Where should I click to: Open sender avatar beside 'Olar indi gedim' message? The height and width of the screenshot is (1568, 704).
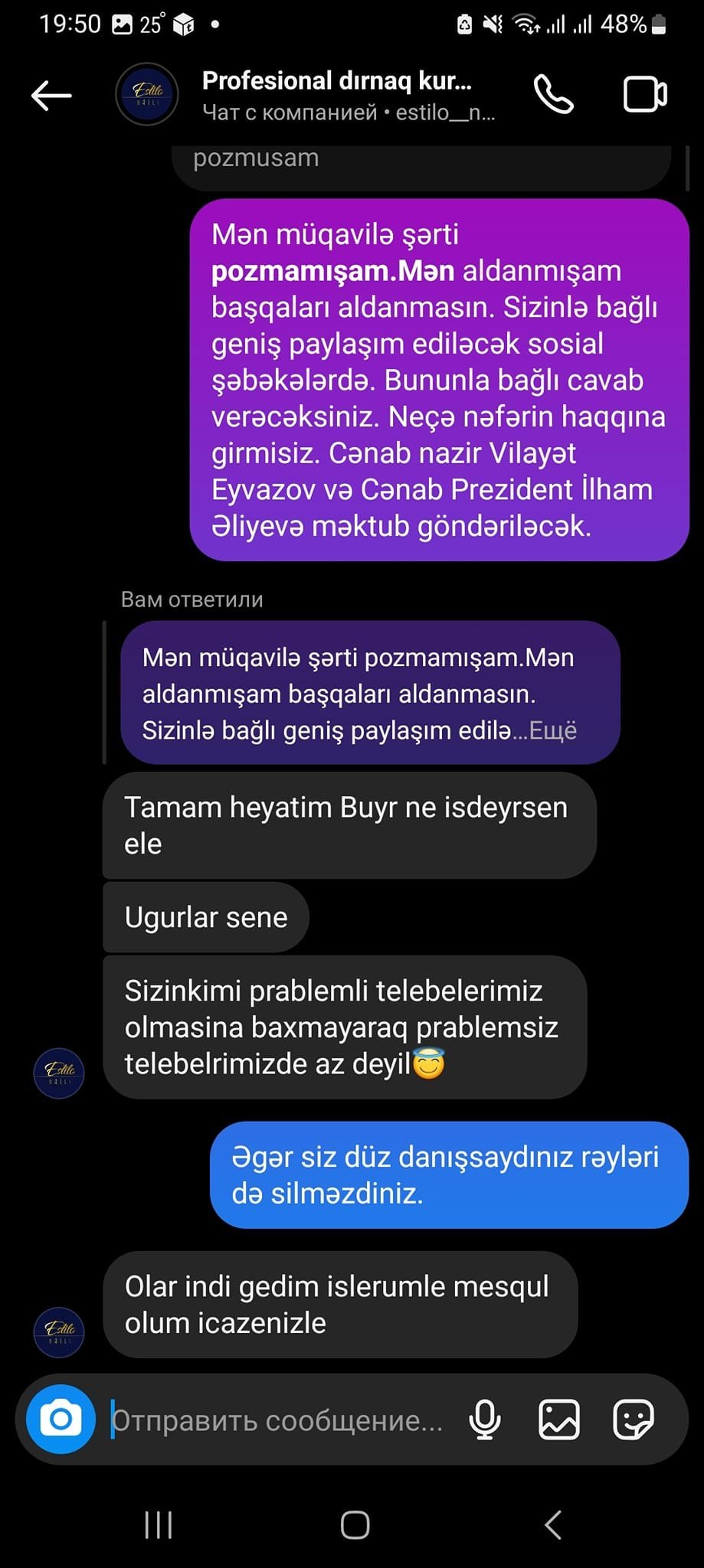[59, 1332]
